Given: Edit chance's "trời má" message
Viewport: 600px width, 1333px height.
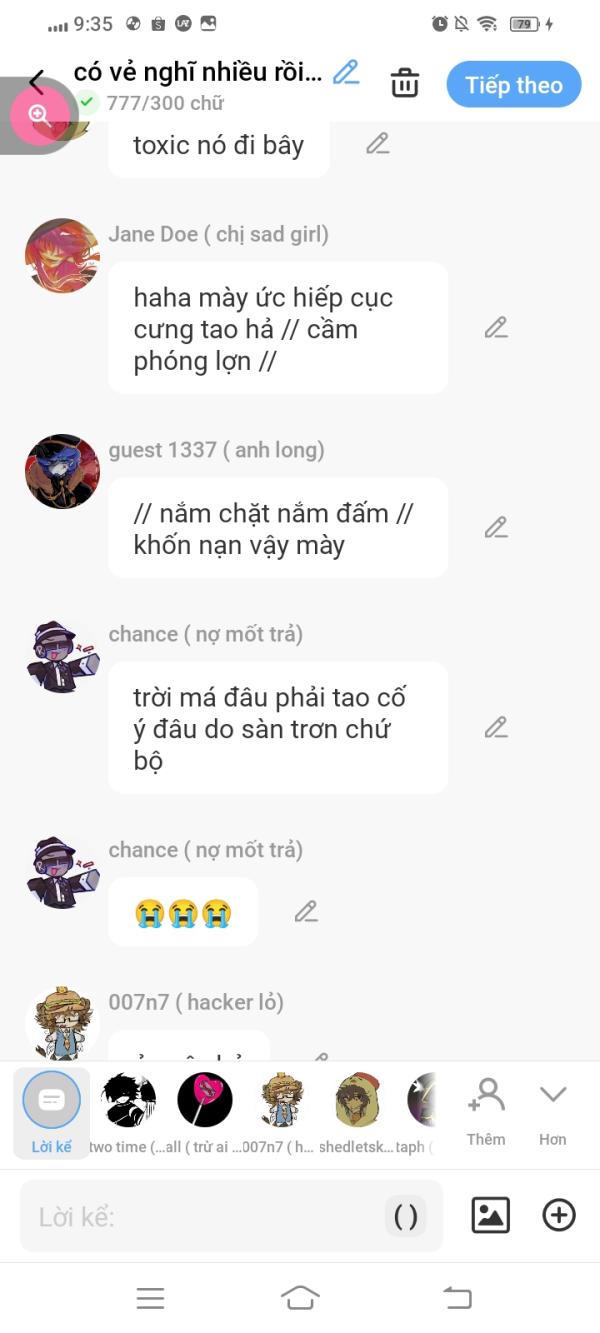Looking at the screenshot, I should [x=496, y=728].
